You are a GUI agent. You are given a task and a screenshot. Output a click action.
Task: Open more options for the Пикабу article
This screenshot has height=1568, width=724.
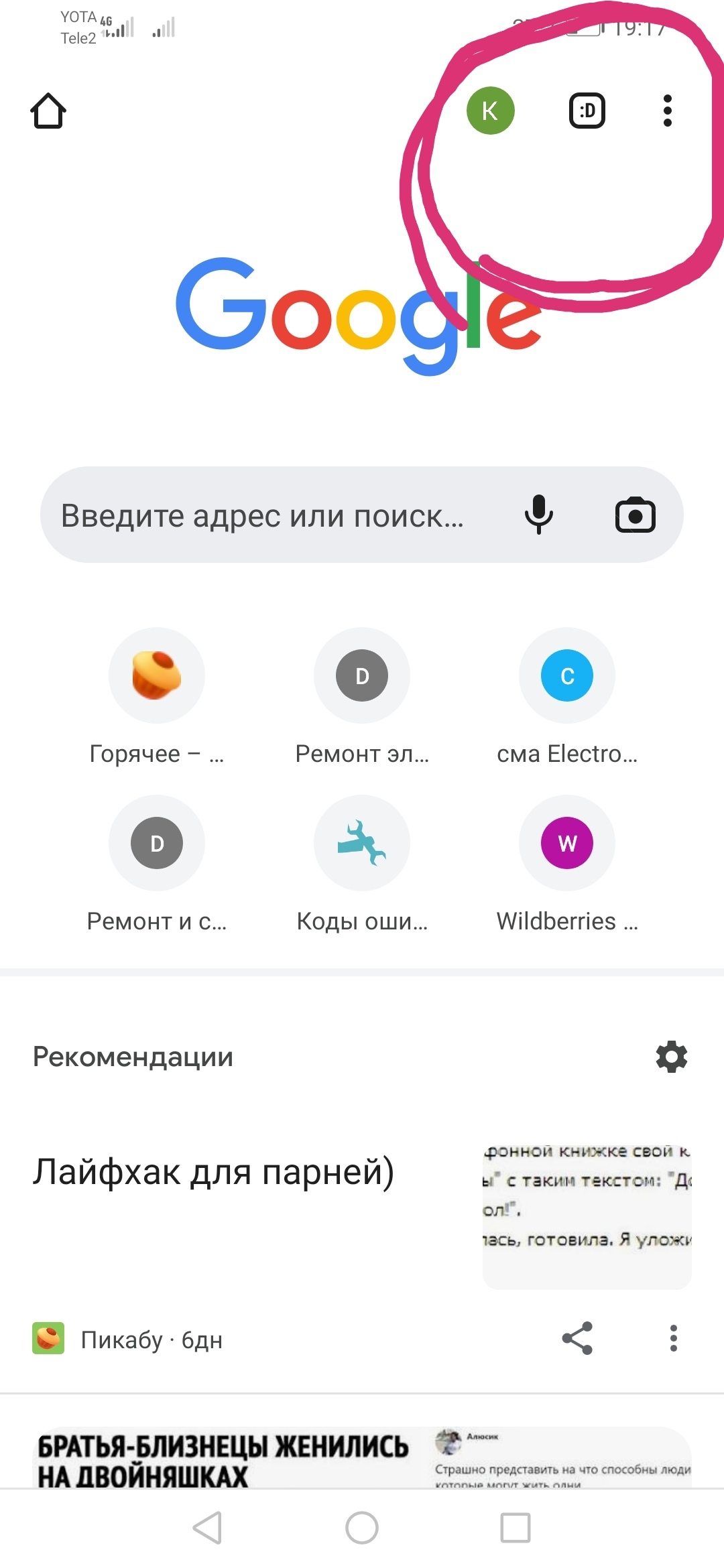coord(674,1339)
